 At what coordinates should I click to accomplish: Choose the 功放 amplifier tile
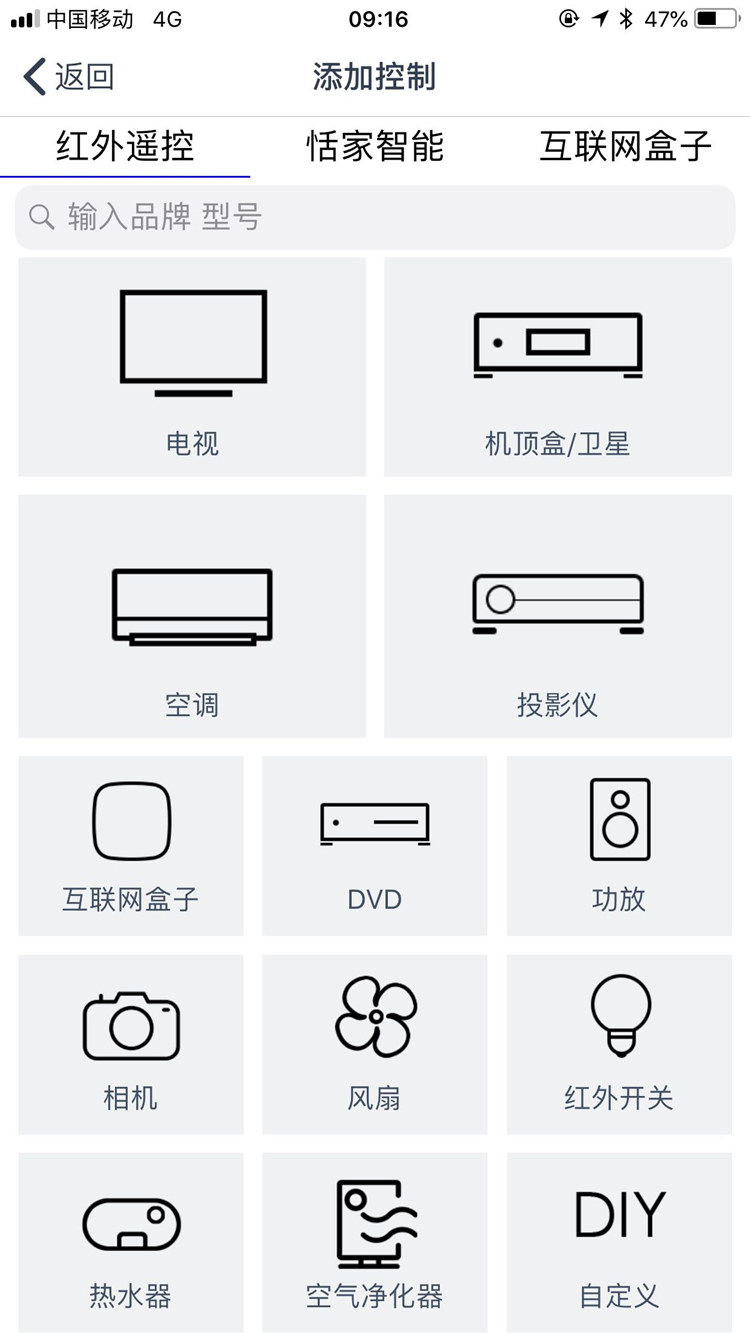619,846
